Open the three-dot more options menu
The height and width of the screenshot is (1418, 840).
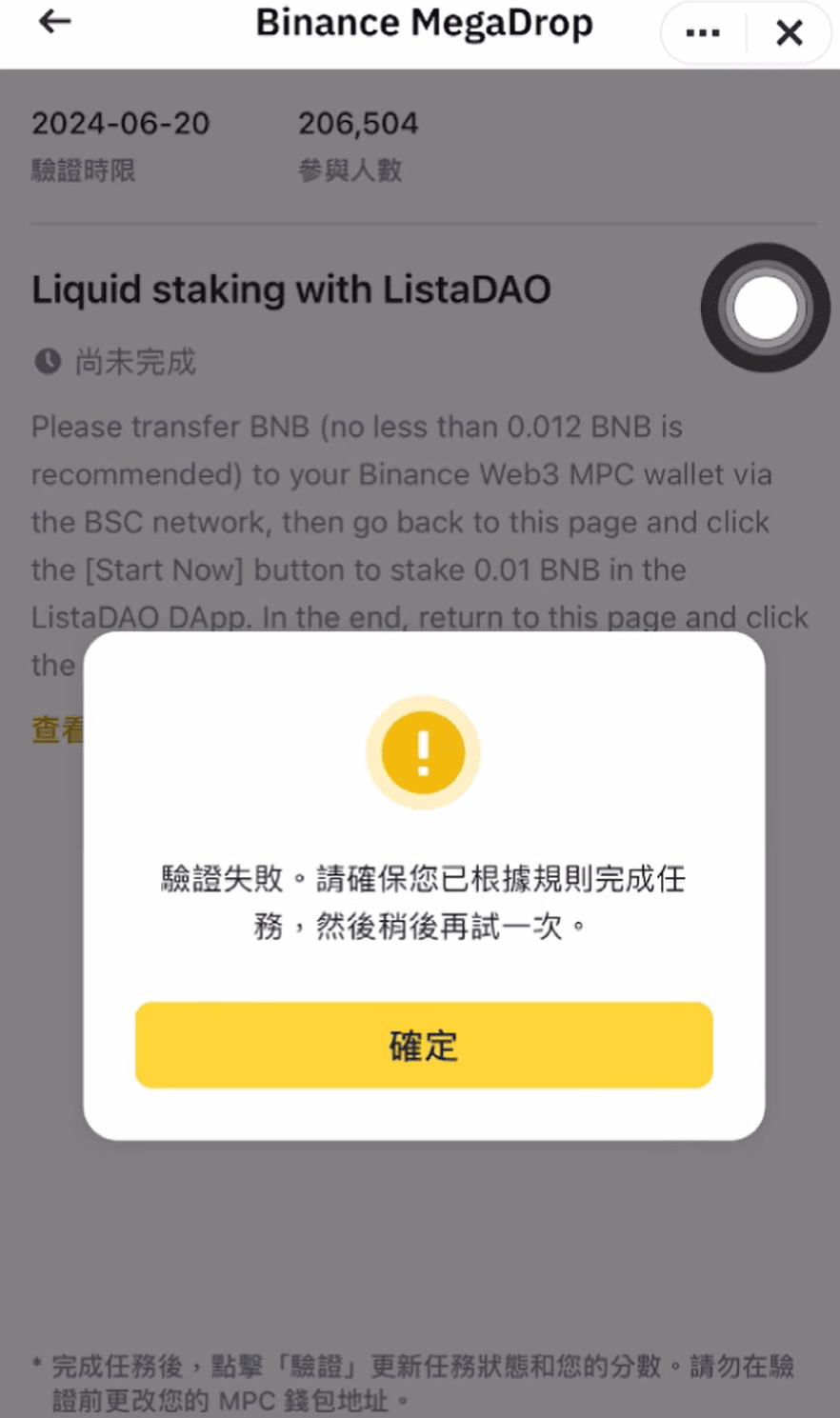tap(703, 33)
